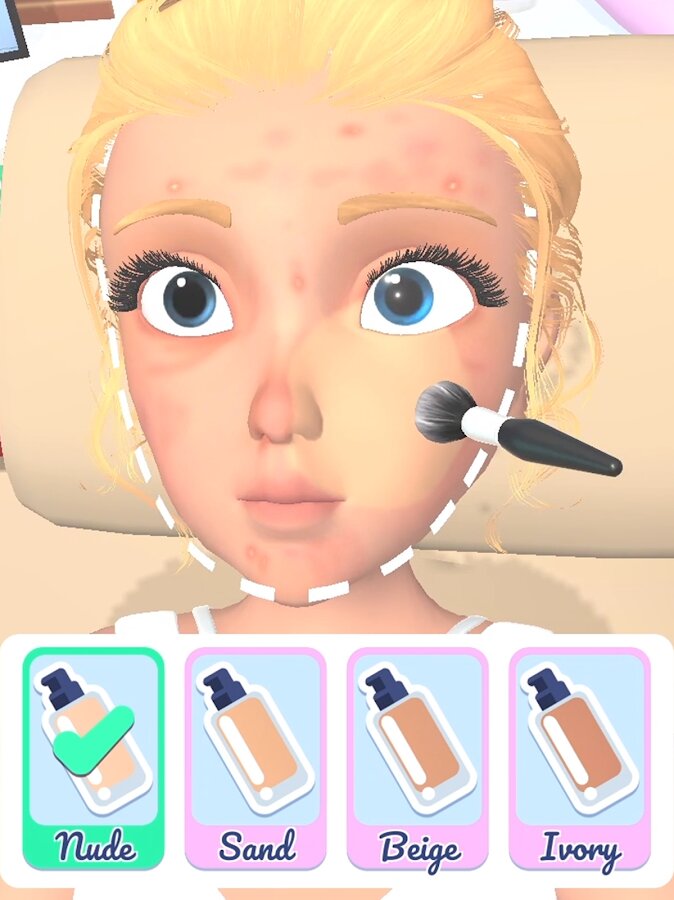The image size is (674, 900).
Task: Switch to the Ivory foundation
Action: coord(580,757)
